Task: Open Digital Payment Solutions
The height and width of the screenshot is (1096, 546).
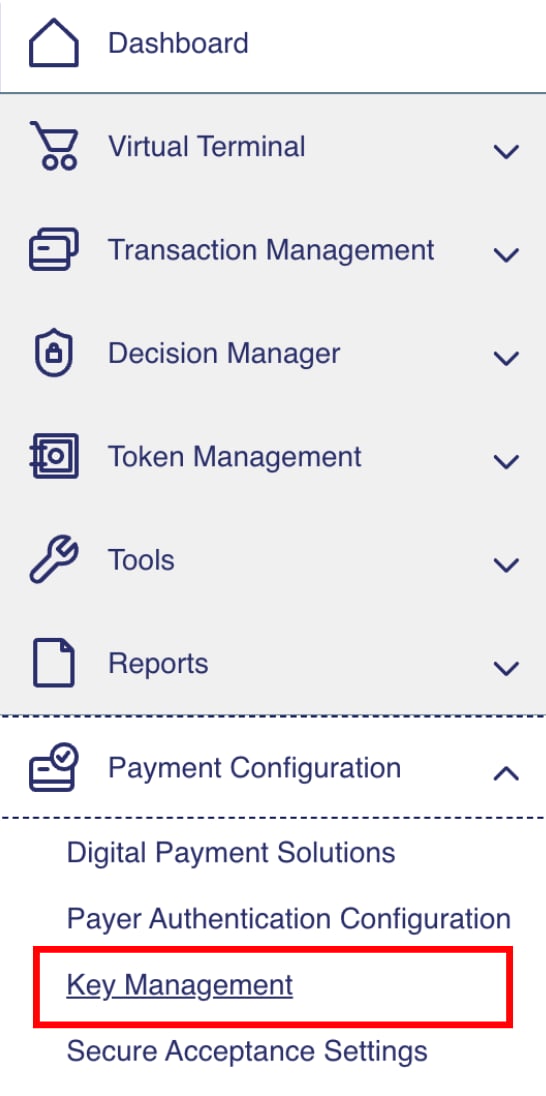Action: tap(231, 853)
